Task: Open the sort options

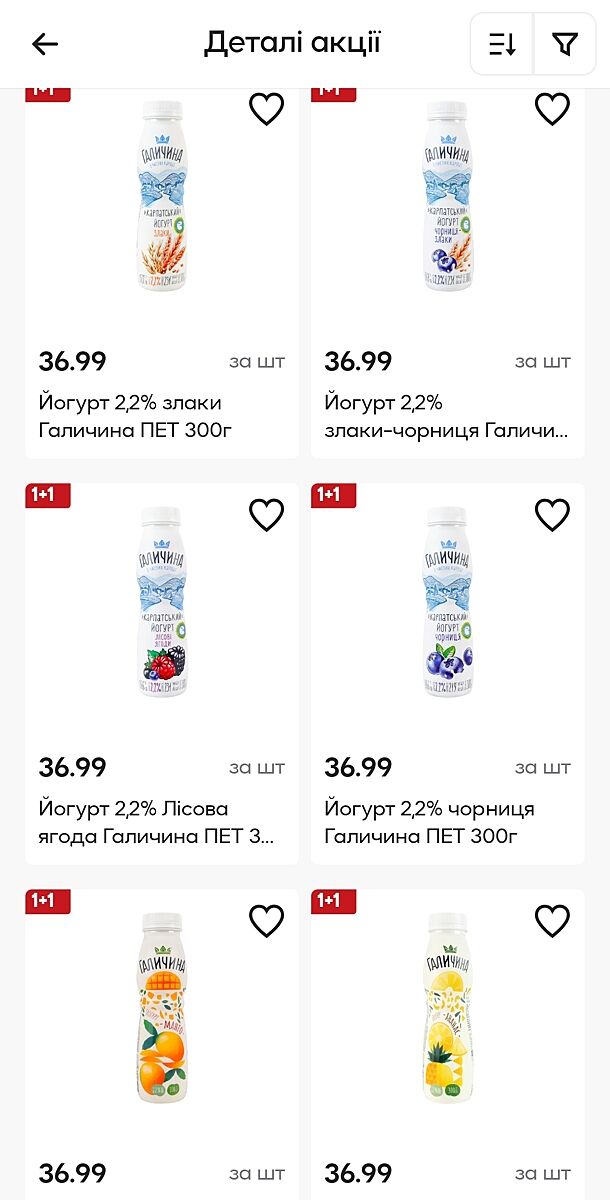Action: pos(502,44)
